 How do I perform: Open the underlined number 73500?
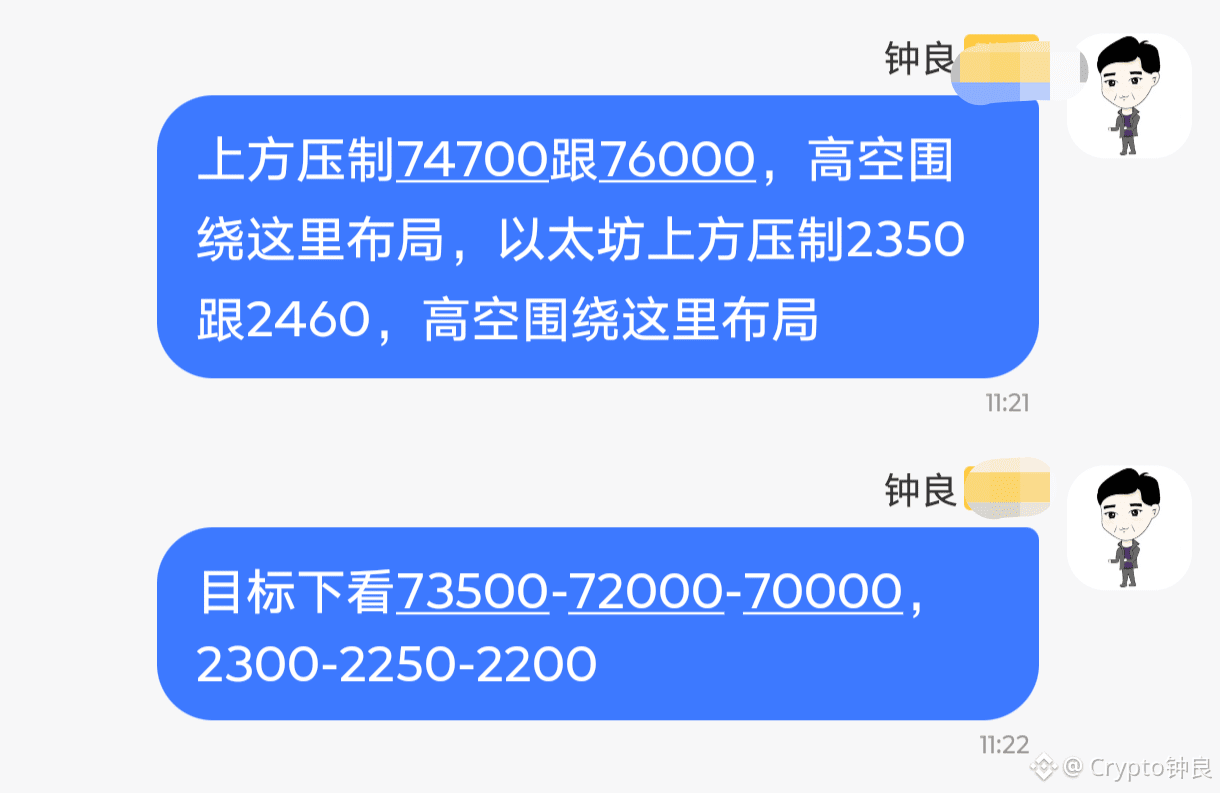pyautogui.click(x=472, y=591)
